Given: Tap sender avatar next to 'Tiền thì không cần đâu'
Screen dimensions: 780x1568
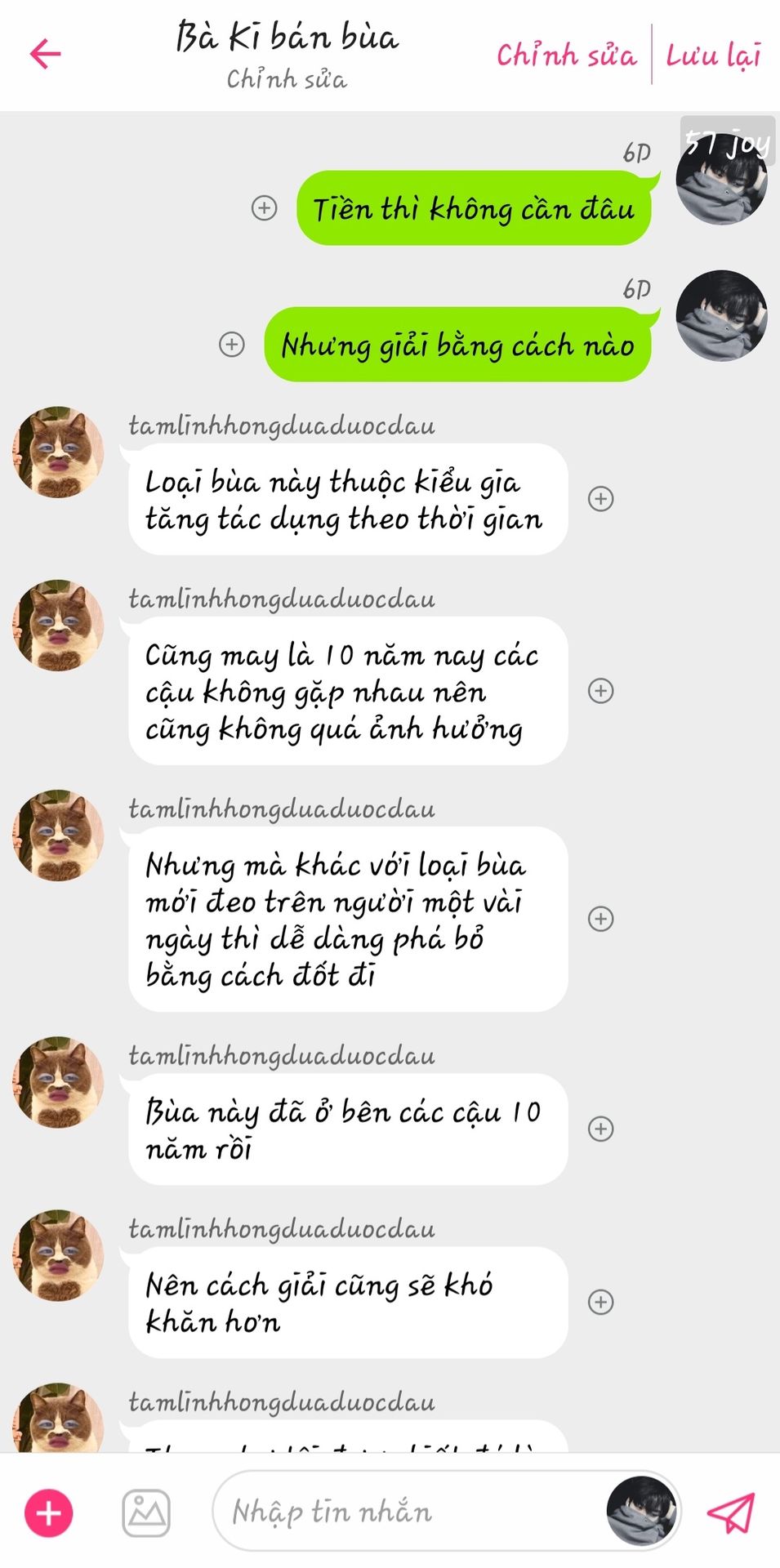Looking at the screenshot, I should point(721,181).
